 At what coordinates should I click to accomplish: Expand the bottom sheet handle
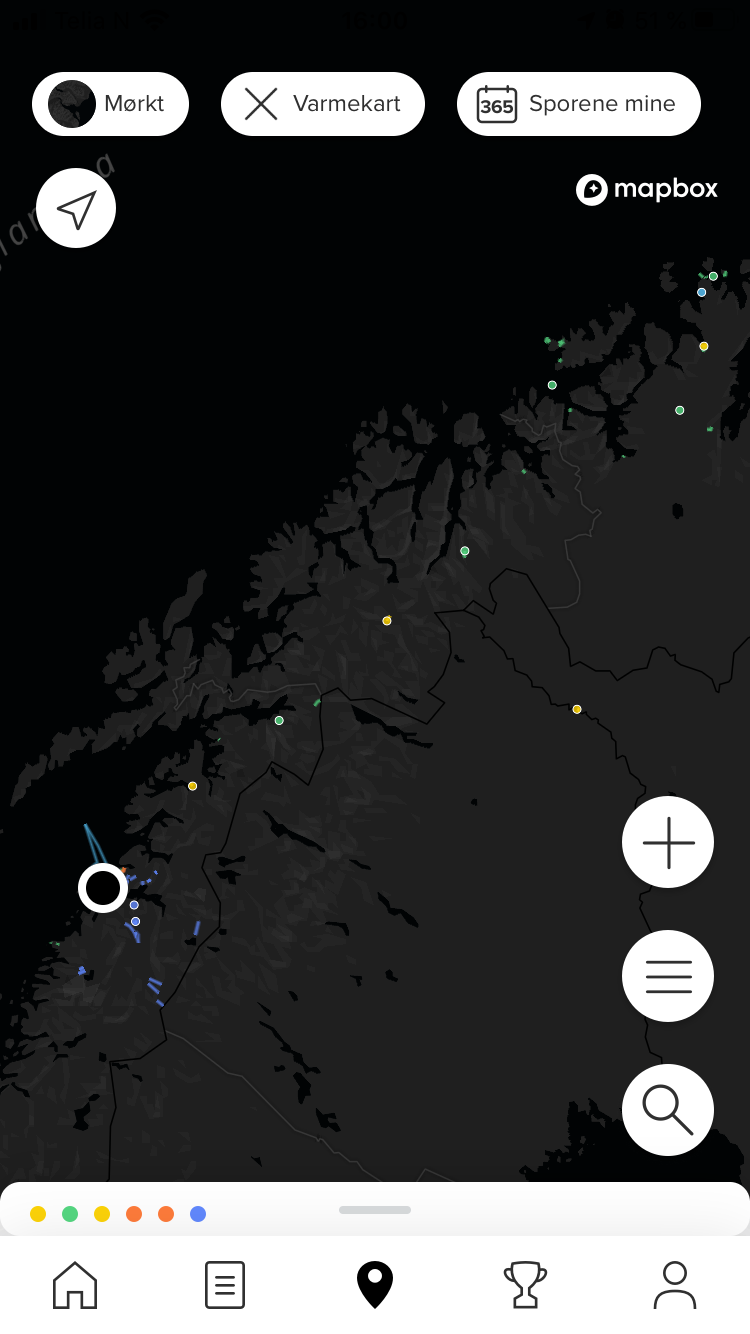[x=375, y=1210]
